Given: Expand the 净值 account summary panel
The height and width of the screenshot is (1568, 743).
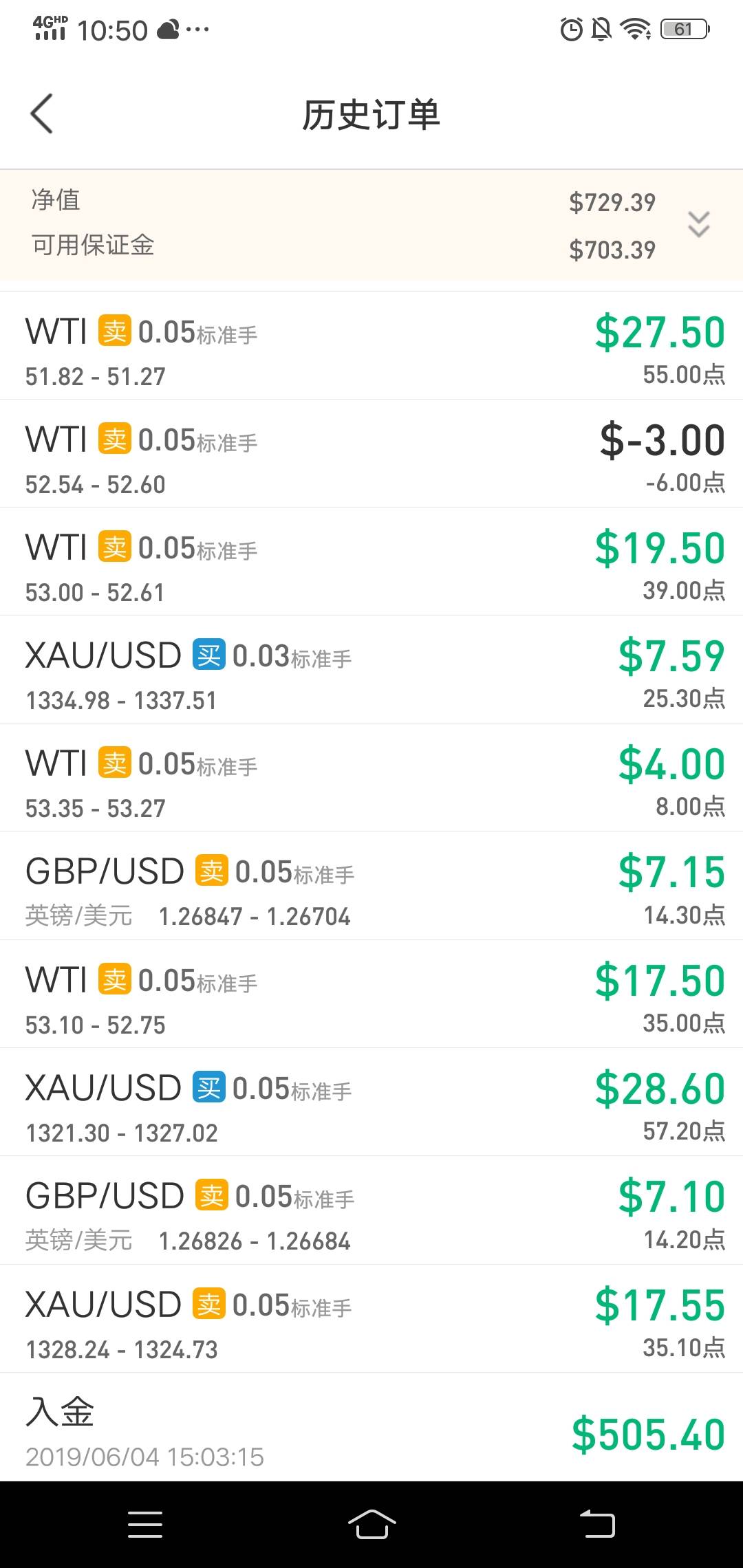Looking at the screenshot, I should click(x=698, y=224).
